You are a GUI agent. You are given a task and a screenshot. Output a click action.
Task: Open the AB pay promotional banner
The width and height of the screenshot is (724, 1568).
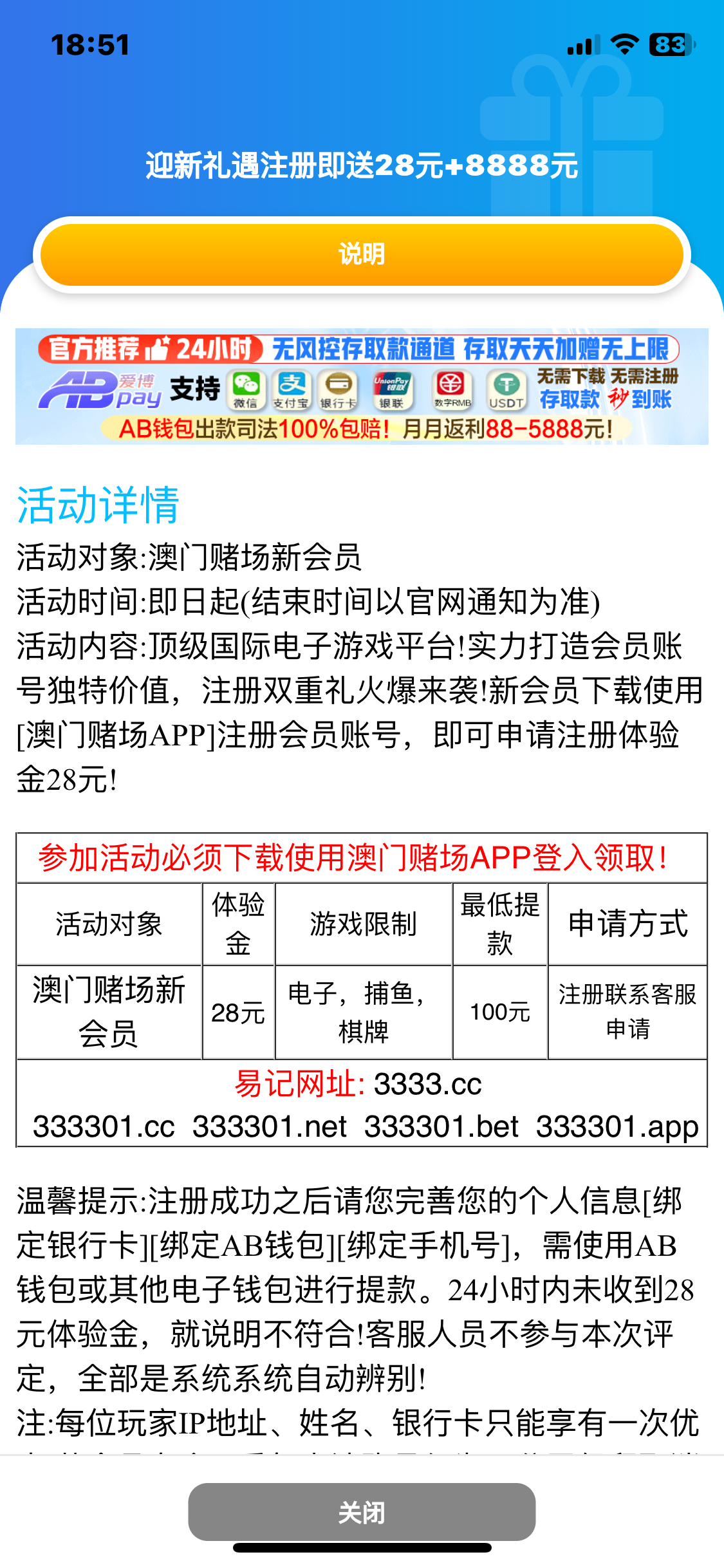[x=362, y=386]
